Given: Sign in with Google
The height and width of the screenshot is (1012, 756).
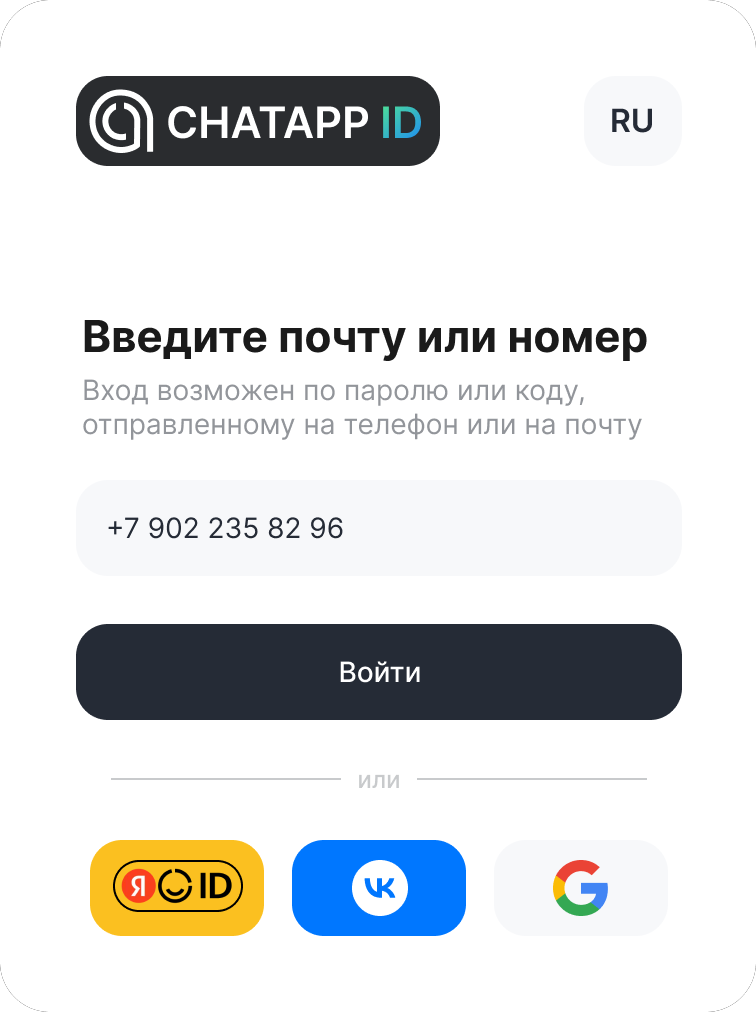Looking at the screenshot, I should coord(580,888).
